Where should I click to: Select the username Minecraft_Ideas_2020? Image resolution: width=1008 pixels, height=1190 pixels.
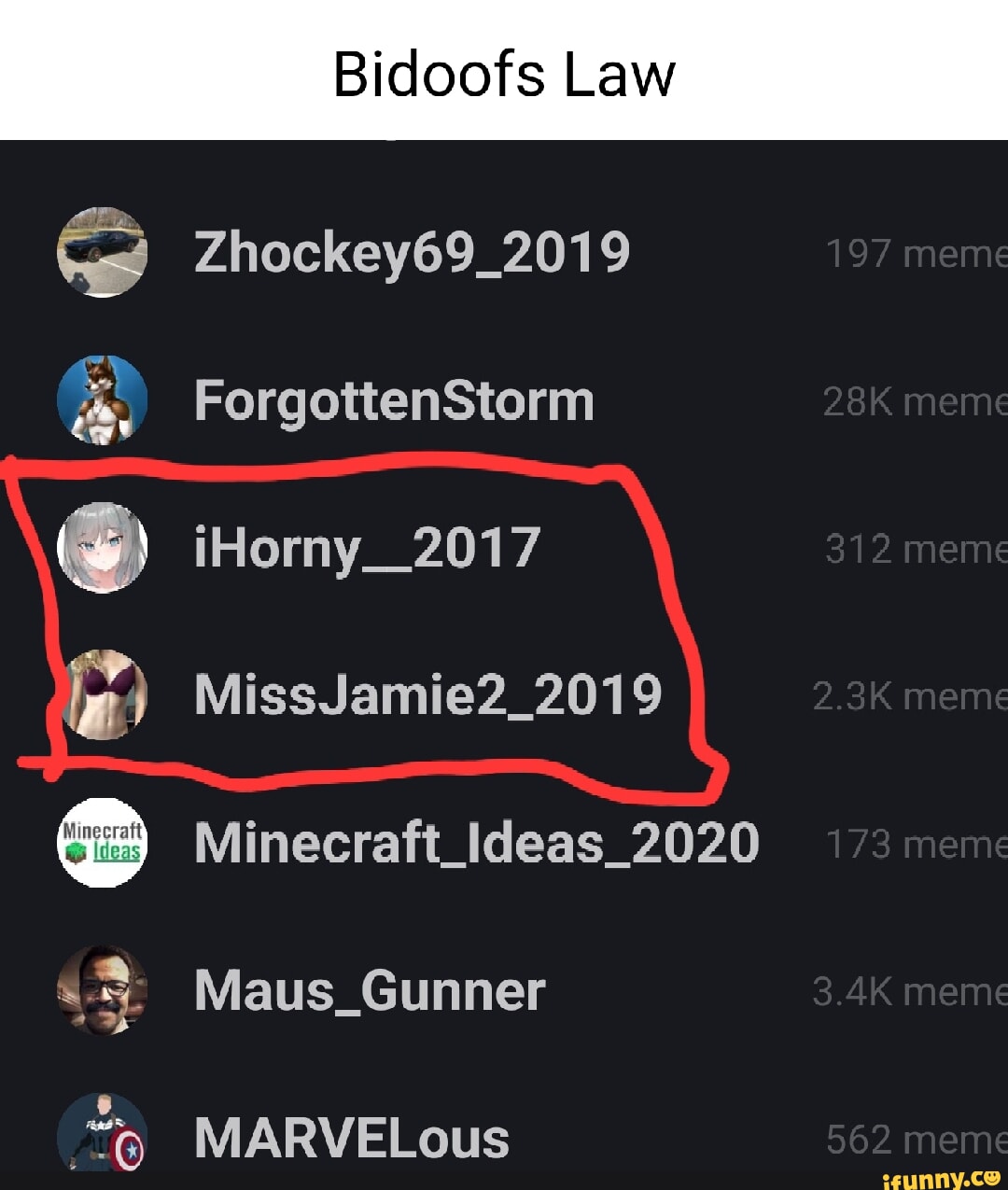click(x=476, y=843)
